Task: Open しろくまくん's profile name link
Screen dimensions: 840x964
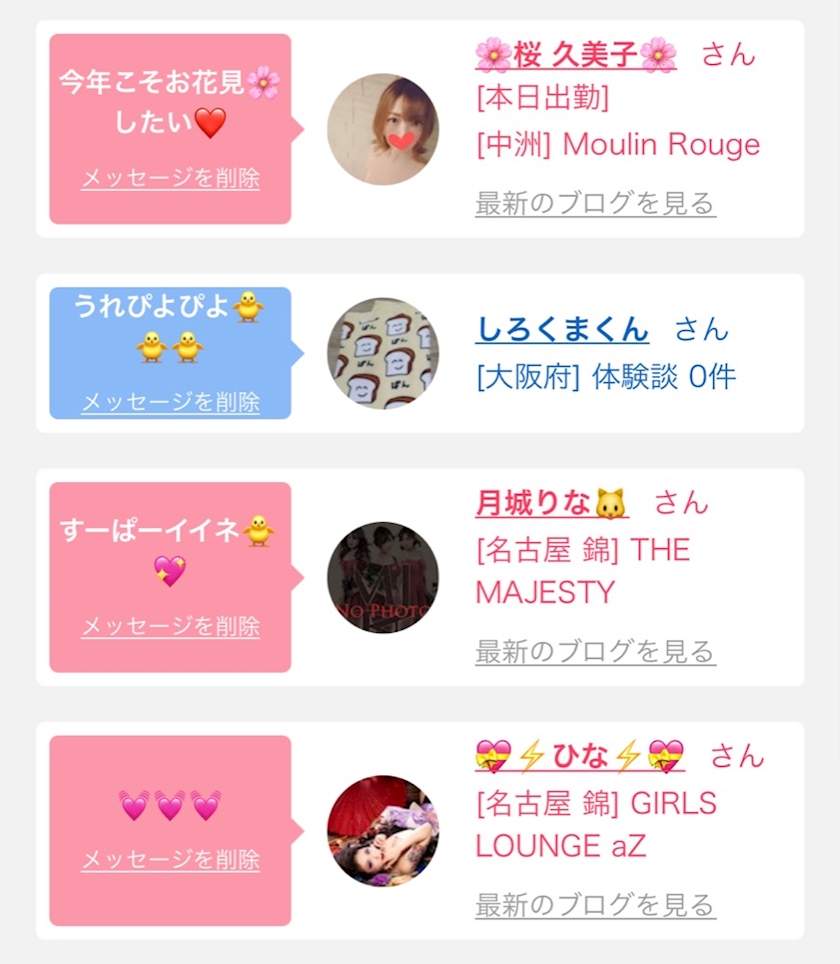Action: click(562, 329)
